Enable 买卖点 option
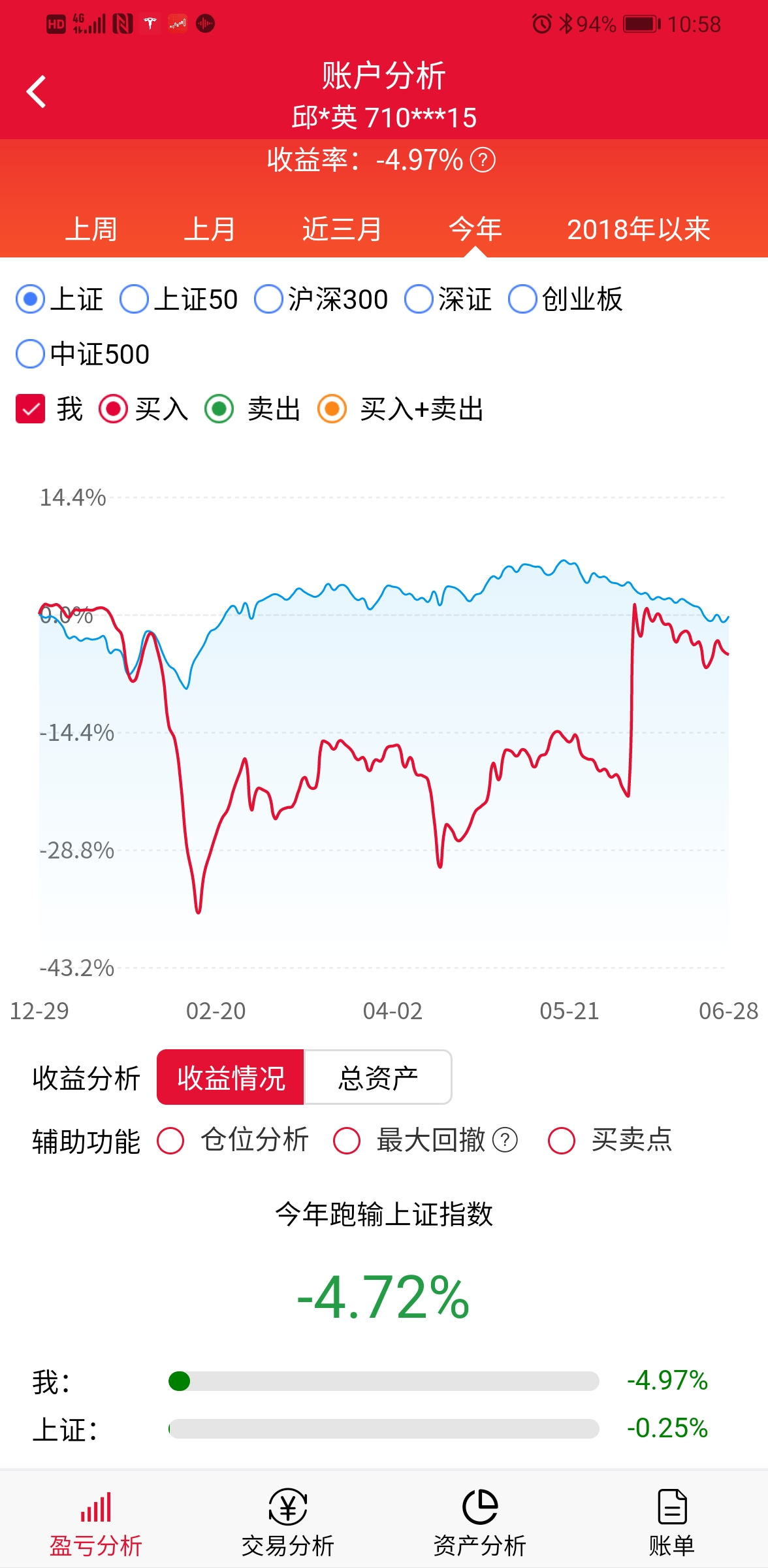 [x=562, y=1141]
